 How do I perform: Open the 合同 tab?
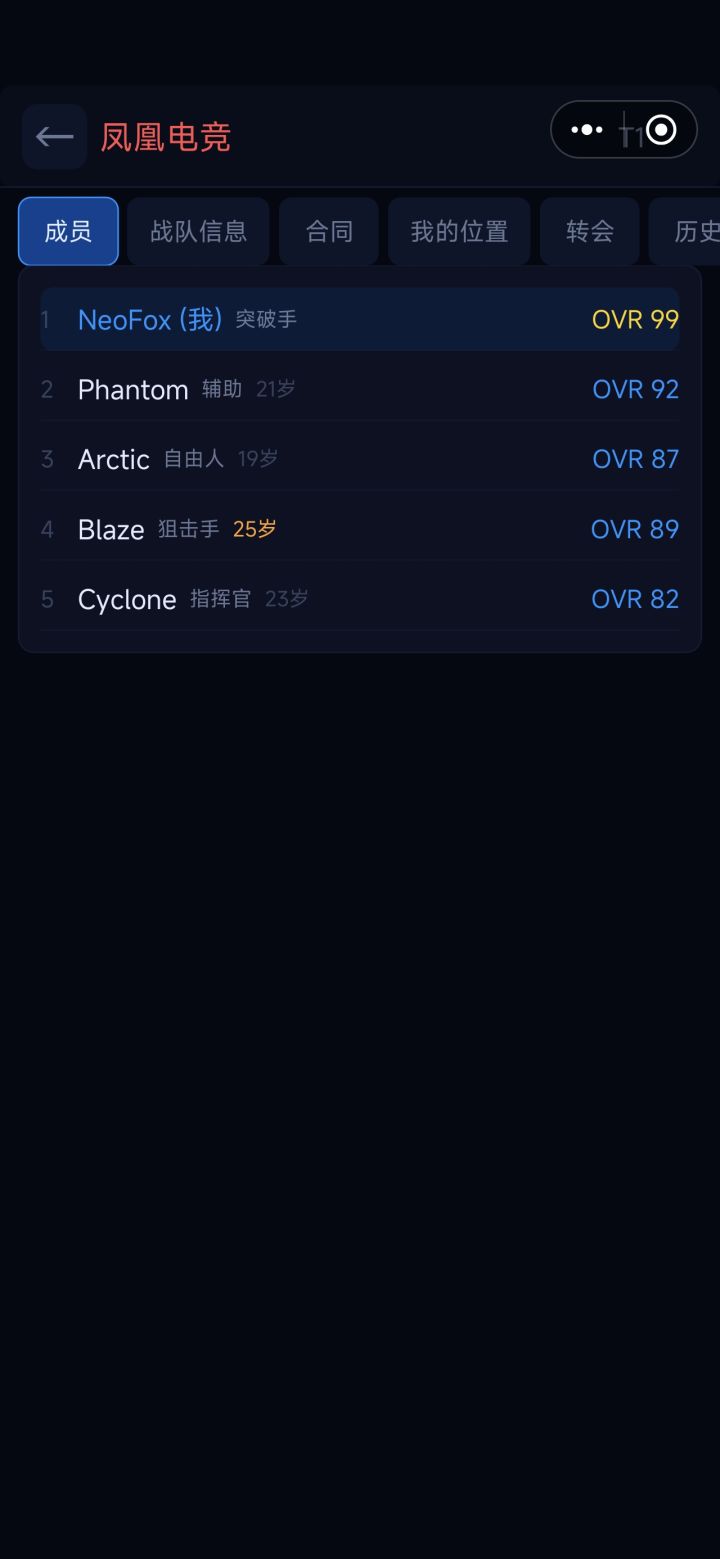(329, 232)
